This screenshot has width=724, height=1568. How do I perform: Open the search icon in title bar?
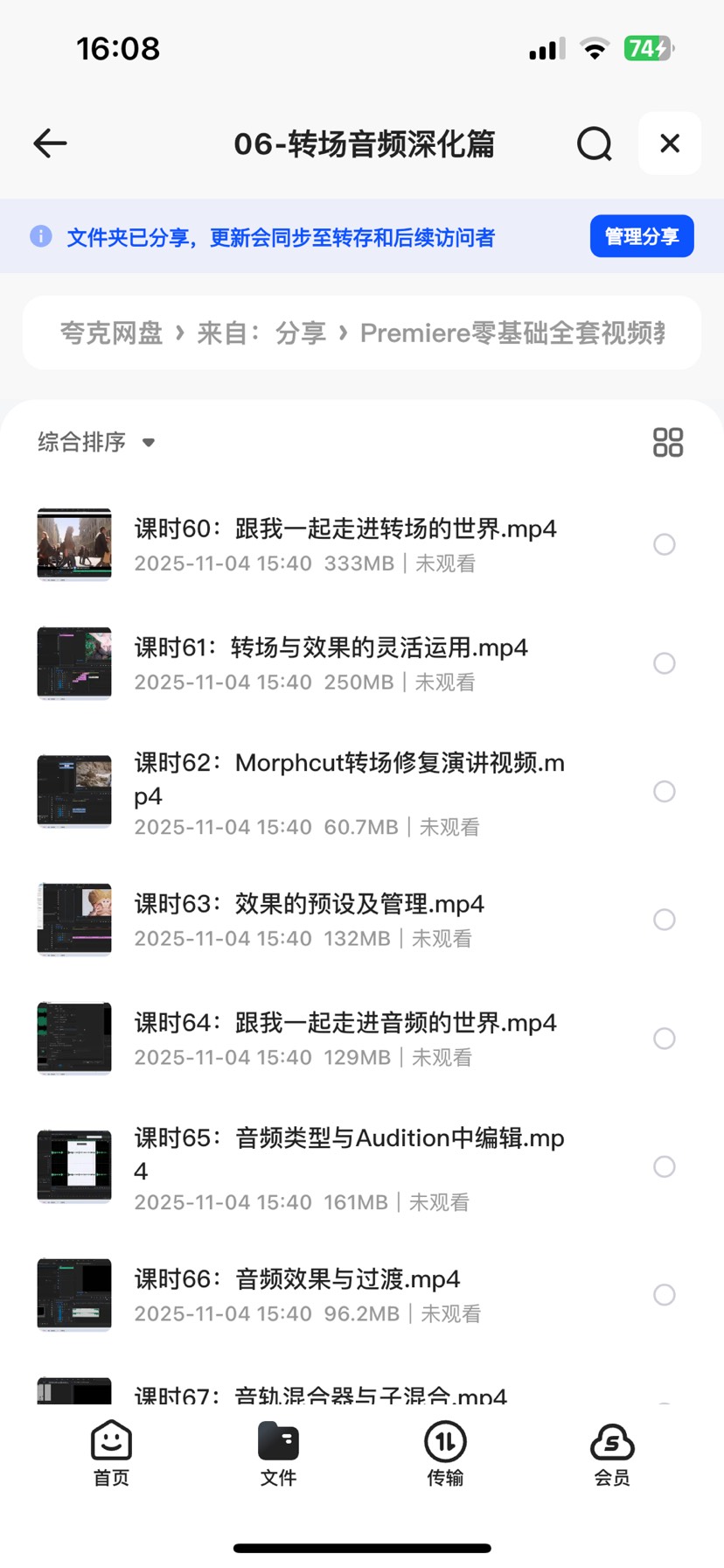click(x=594, y=143)
